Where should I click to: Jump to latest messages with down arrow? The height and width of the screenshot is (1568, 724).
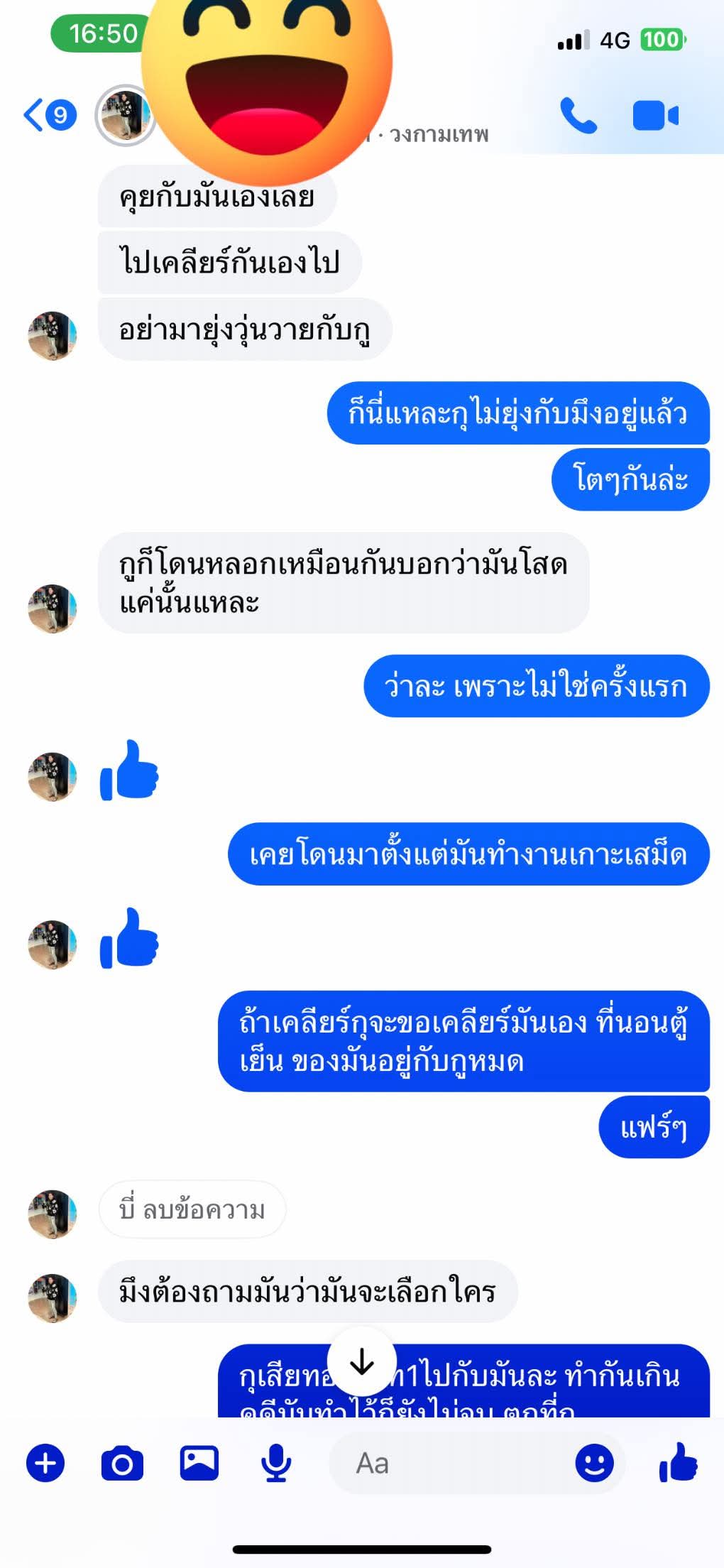coord(362,1362)
